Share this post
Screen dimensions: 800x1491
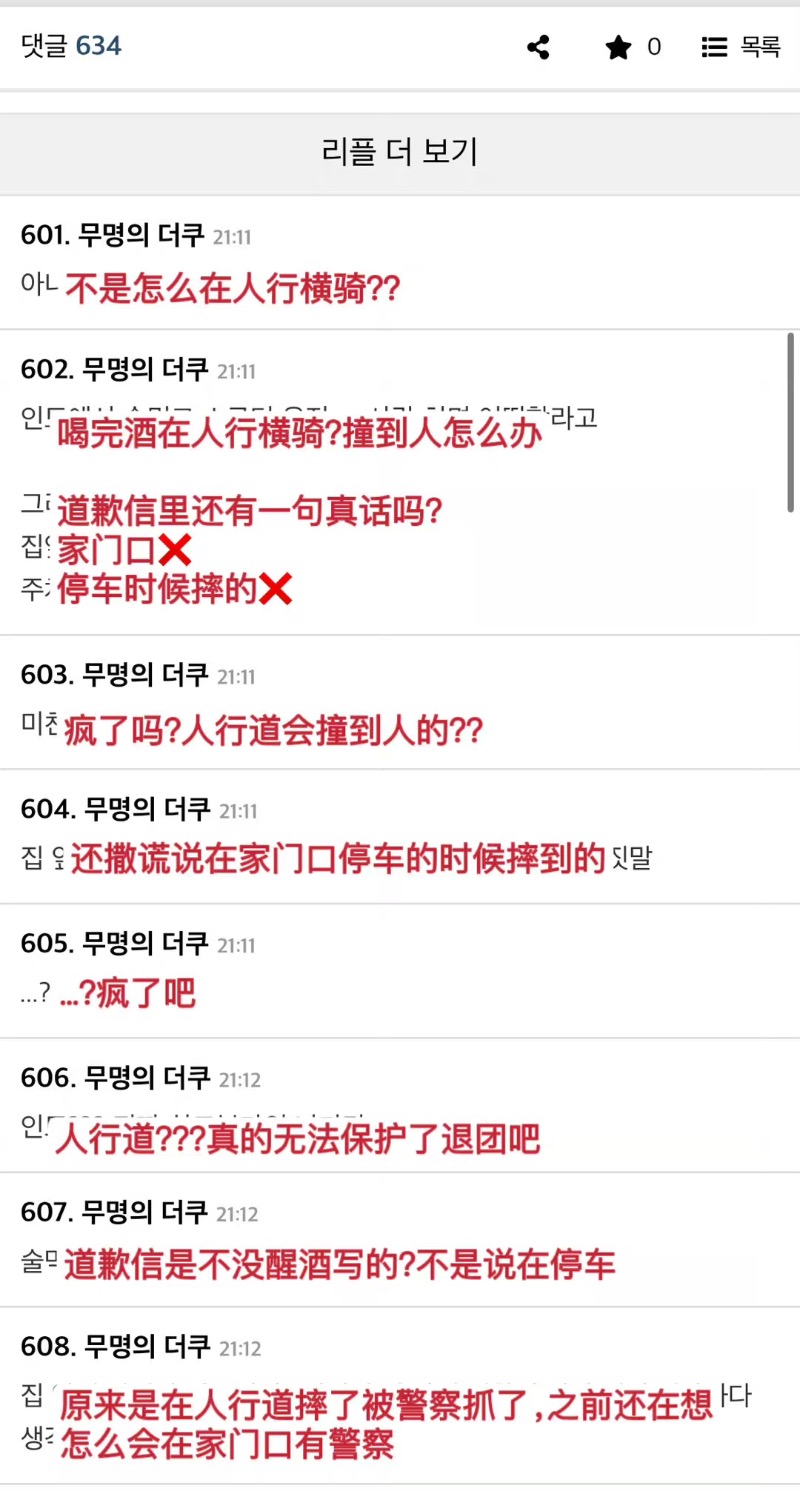coord(538,47)
